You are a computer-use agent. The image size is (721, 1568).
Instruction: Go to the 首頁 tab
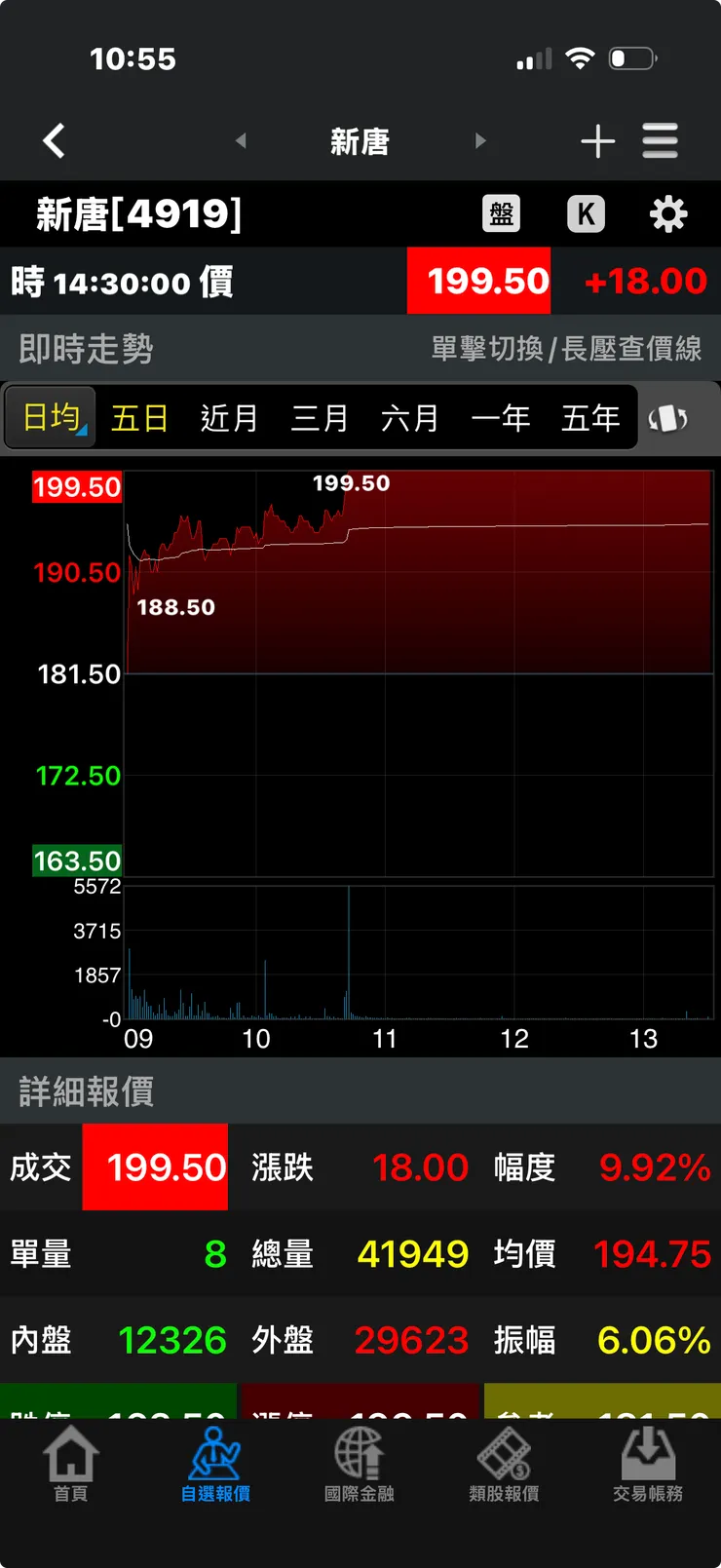point(70,1464)
